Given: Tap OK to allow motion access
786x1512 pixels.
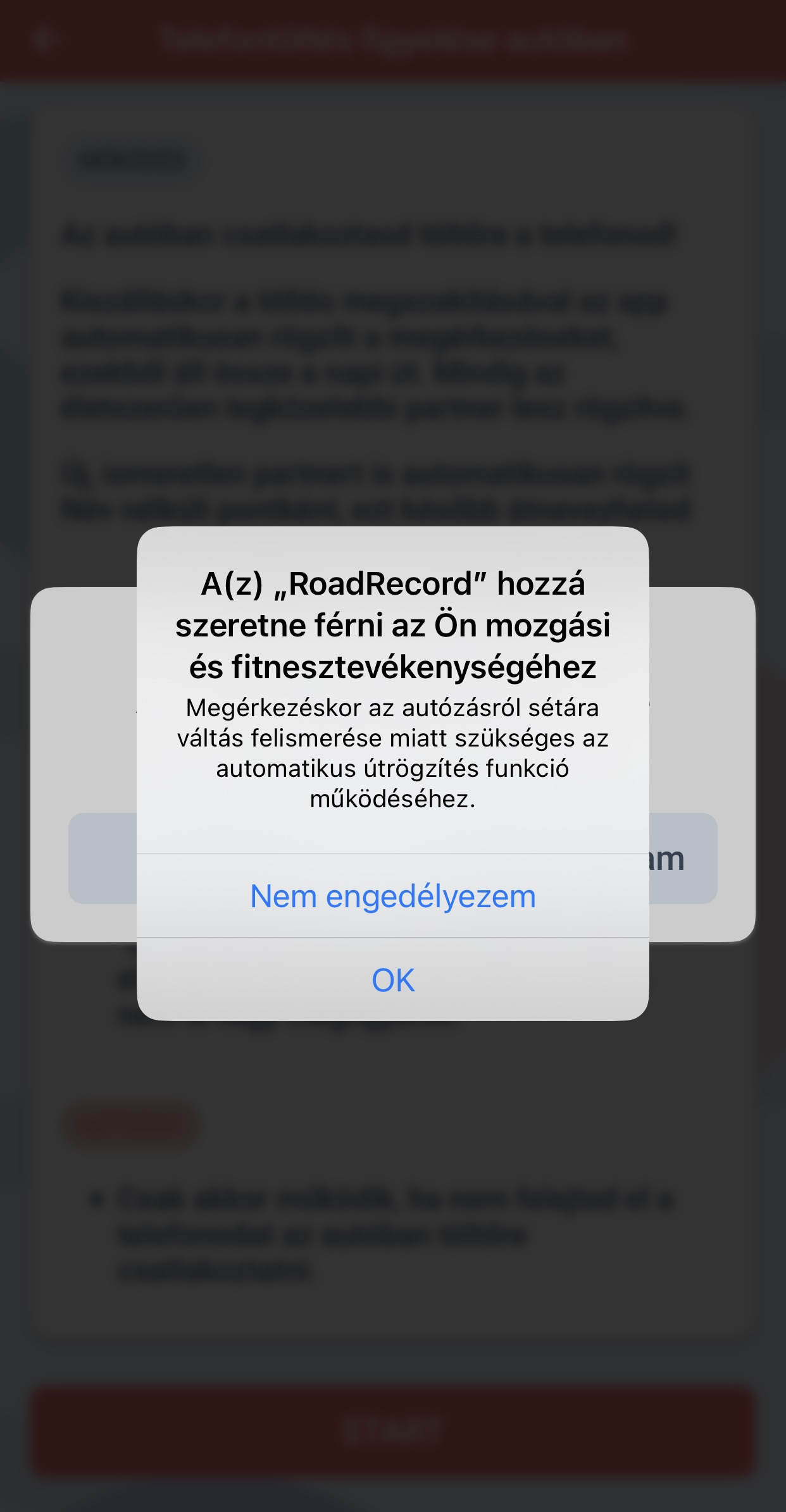Looking at the screenshot, I should coord(392,980).
